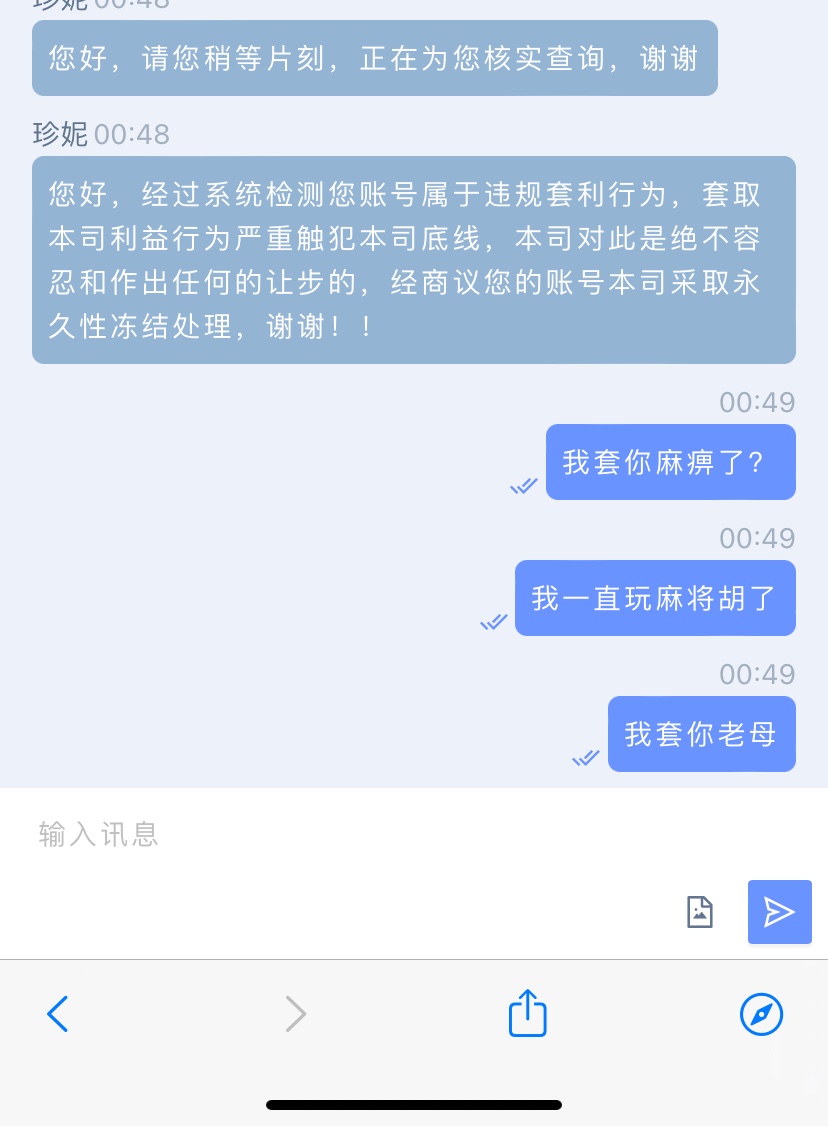Tap the 00:48 timestamp next to 珍妮

click(131, 135)
